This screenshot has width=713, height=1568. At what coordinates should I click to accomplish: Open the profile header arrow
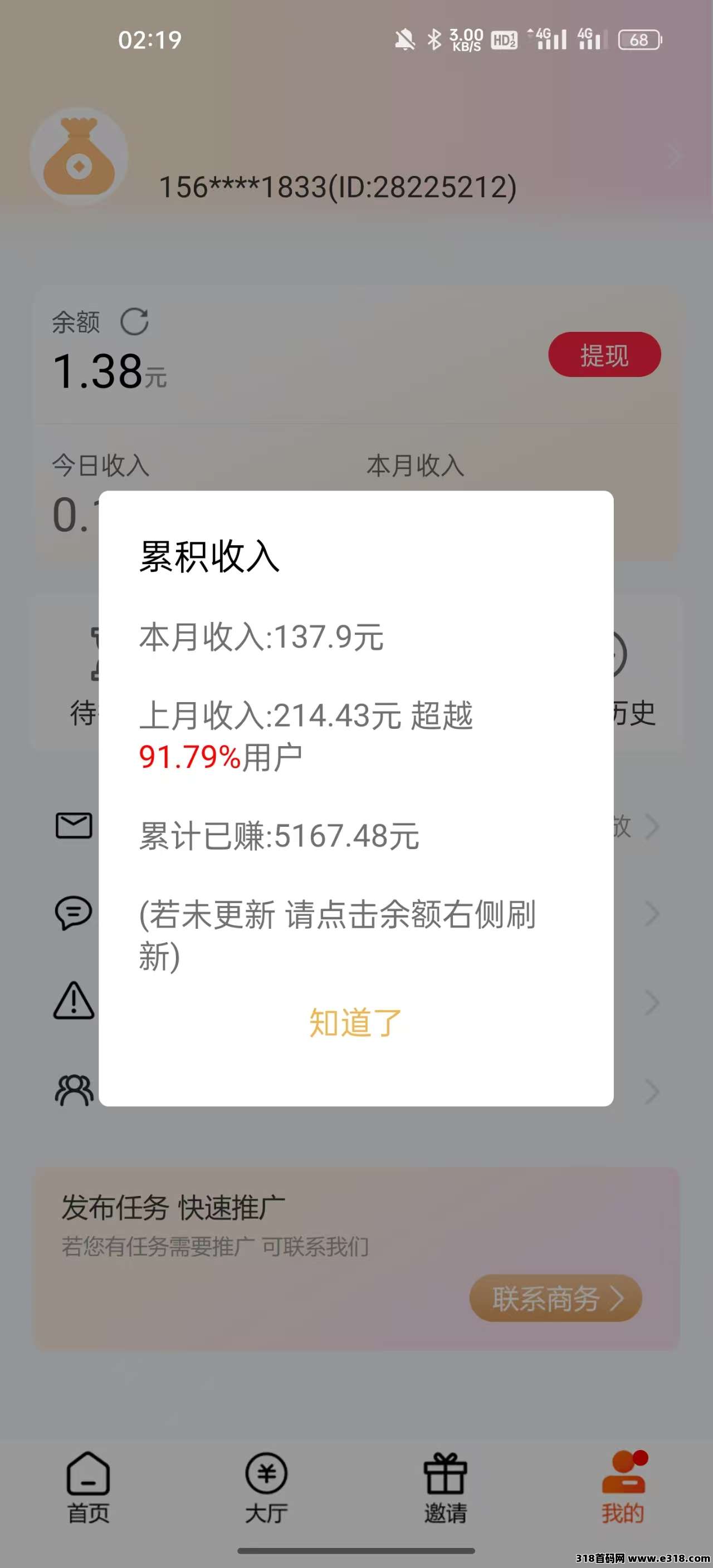pyautogui.click(x=673, y=156)
